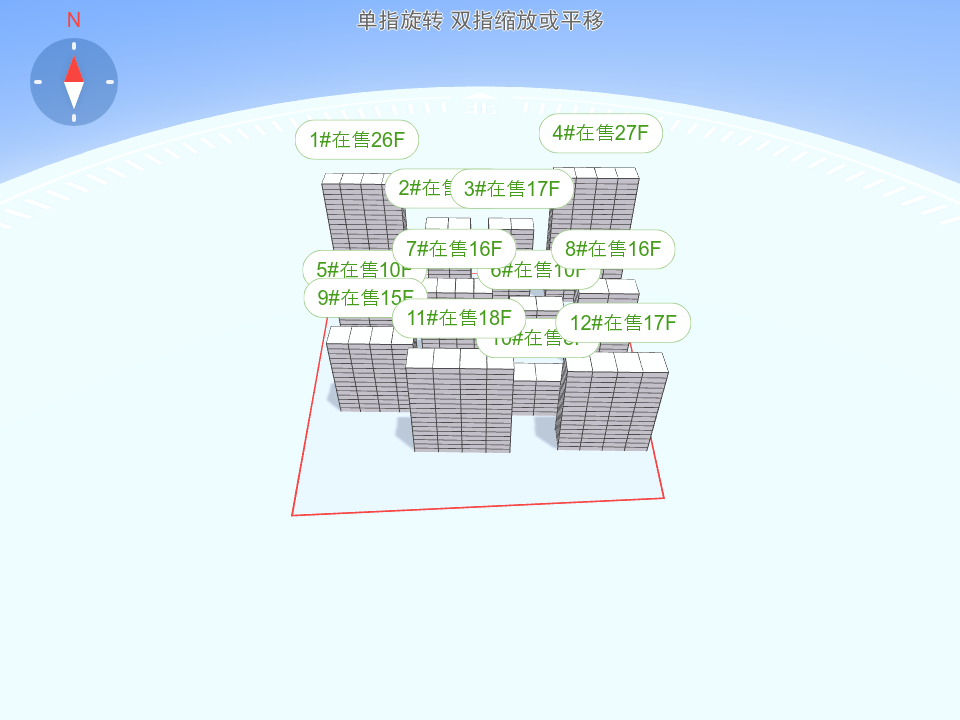The height and width of the screenshot is (720, 960).
Task: Select building label 1#在售26F
Action: (x=356, y=140)
